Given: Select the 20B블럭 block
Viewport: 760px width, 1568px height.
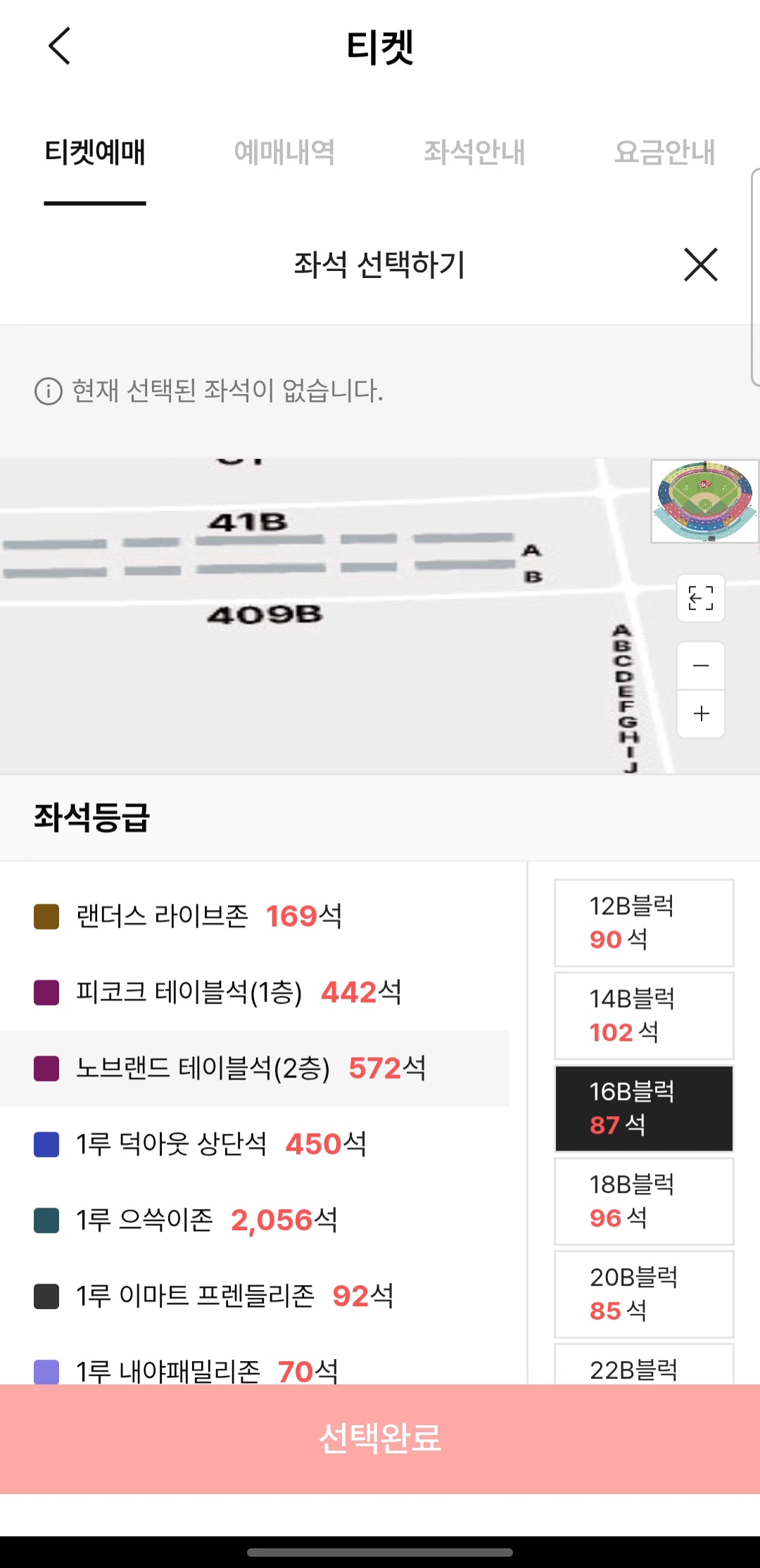Looking at the screenshot, I should 644,1294.
